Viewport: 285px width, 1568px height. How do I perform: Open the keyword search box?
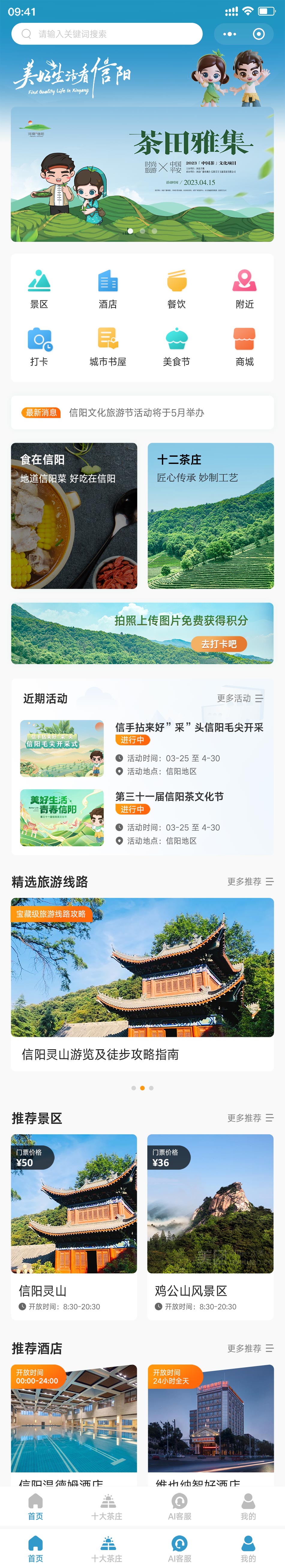click(106, 34)
